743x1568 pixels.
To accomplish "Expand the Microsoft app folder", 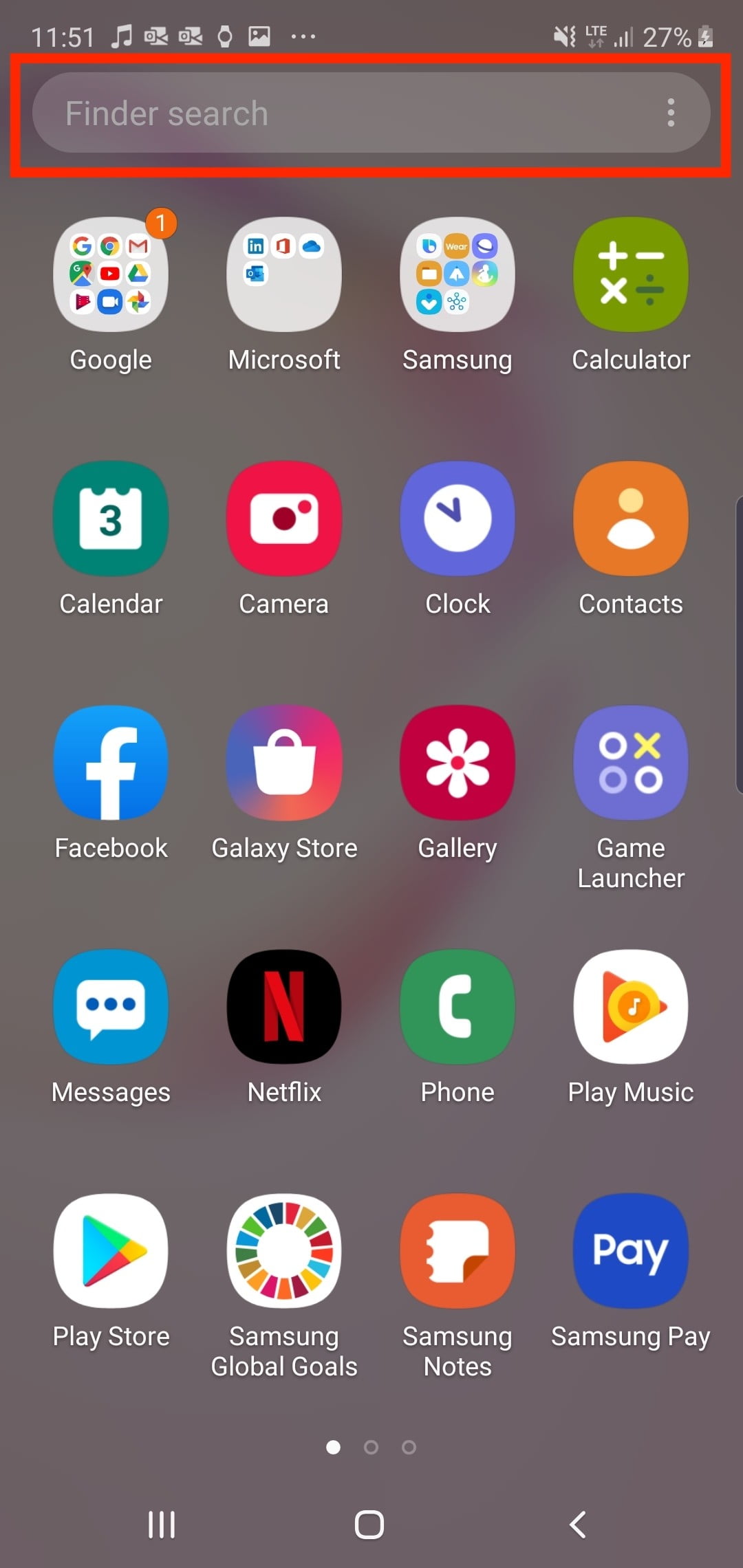I will click(283, 274).
